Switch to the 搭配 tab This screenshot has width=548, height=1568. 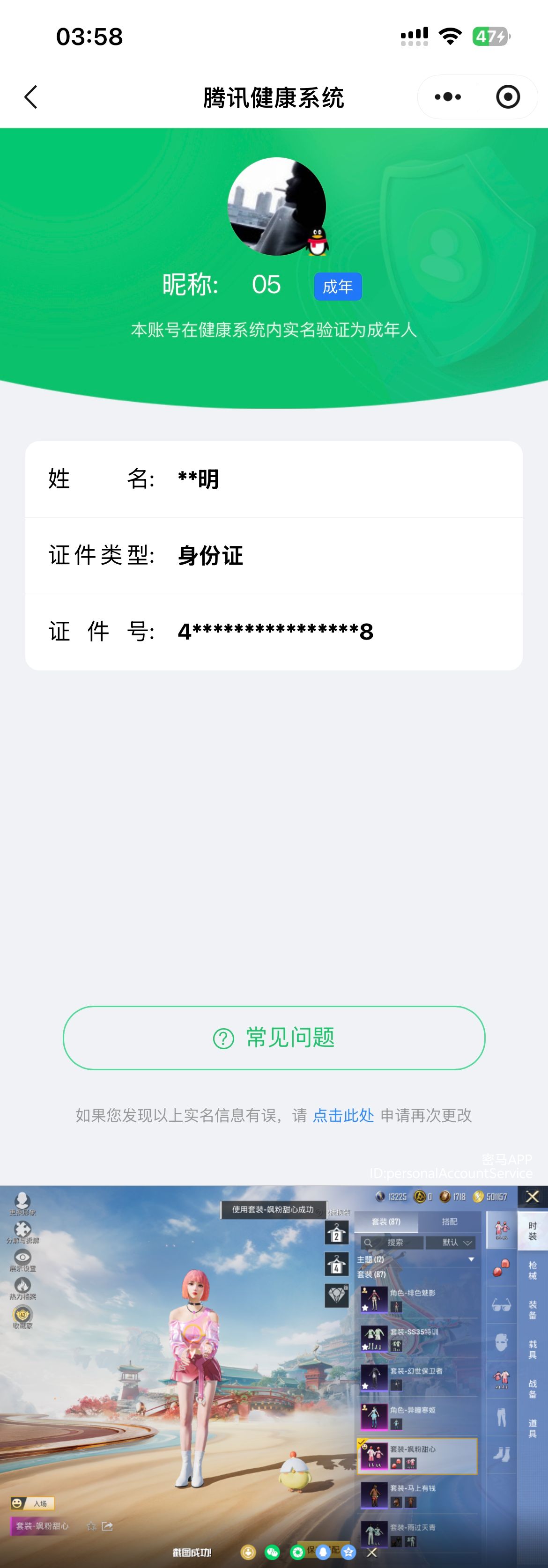[x=451, y=1221]
